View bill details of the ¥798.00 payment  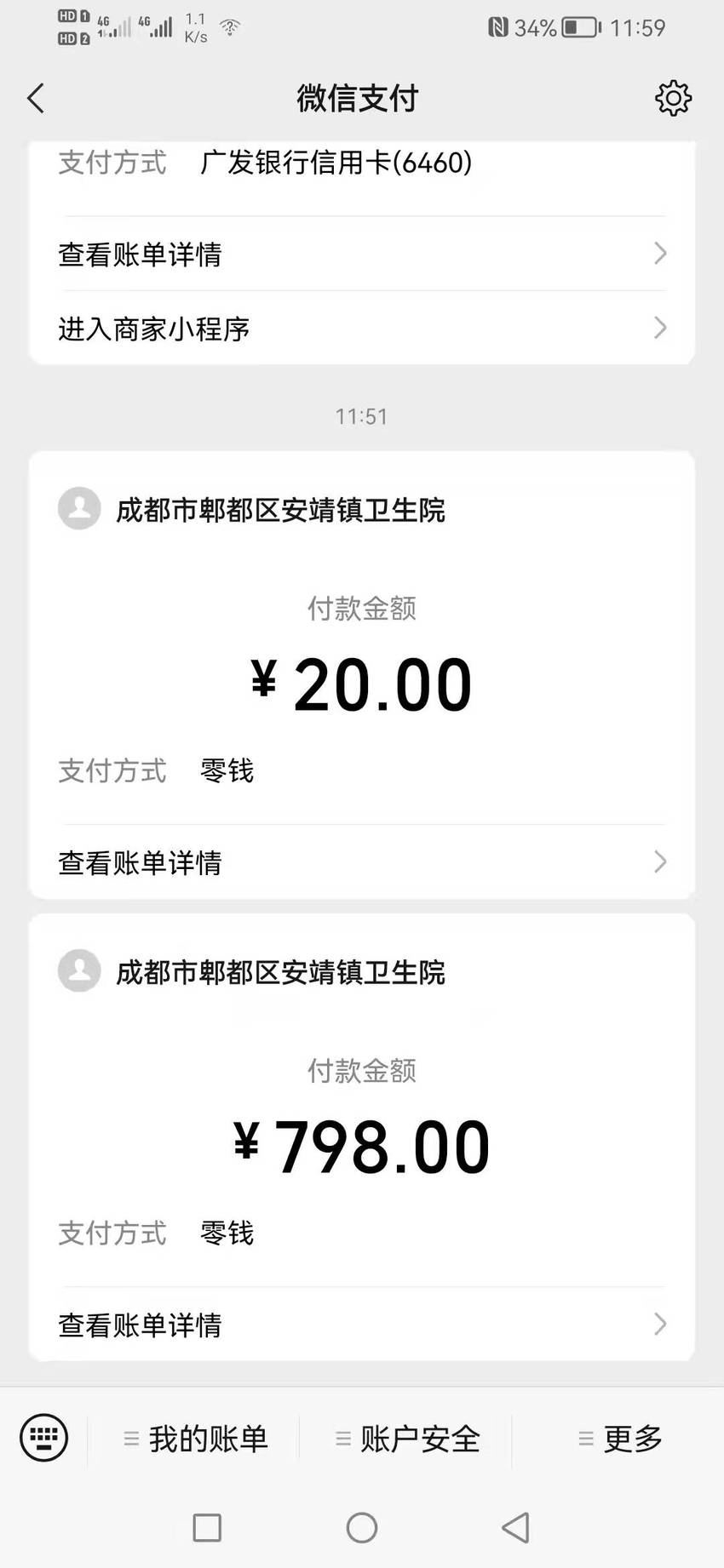[x=362, y=1325]
